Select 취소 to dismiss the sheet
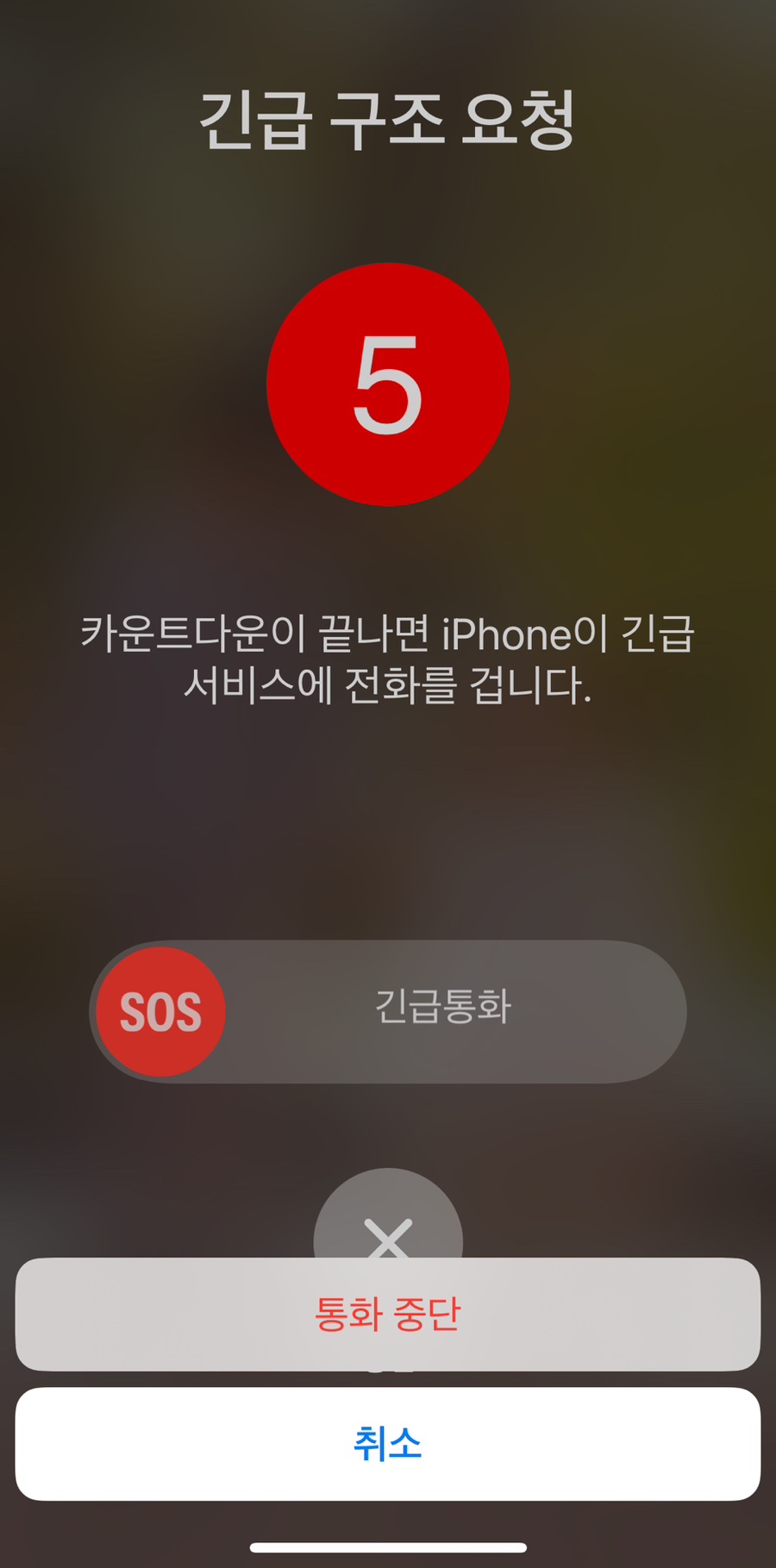This screenshot has height=1568, width=776. (388, 1443)
